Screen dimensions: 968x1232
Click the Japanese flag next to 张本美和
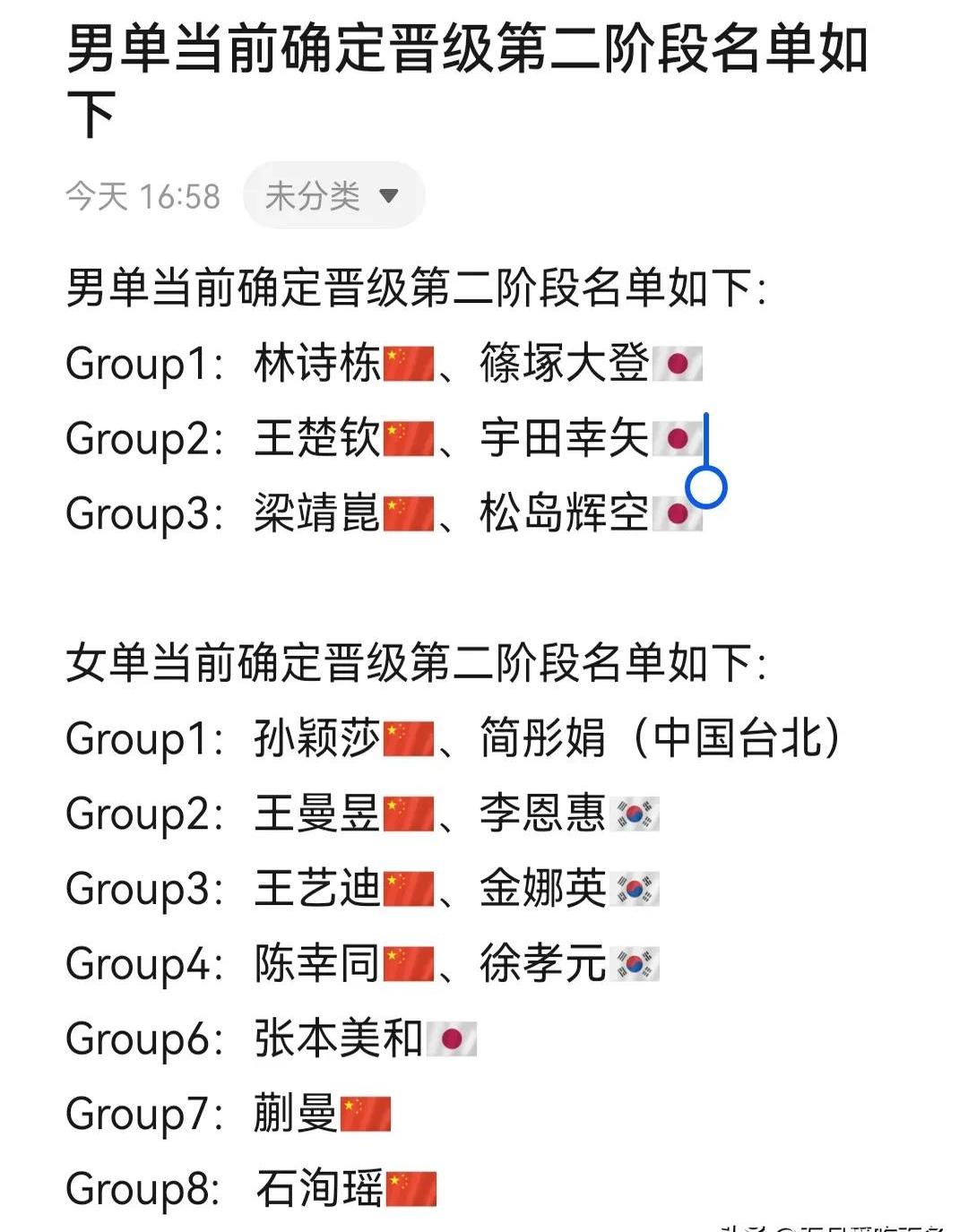[451, 1039]
